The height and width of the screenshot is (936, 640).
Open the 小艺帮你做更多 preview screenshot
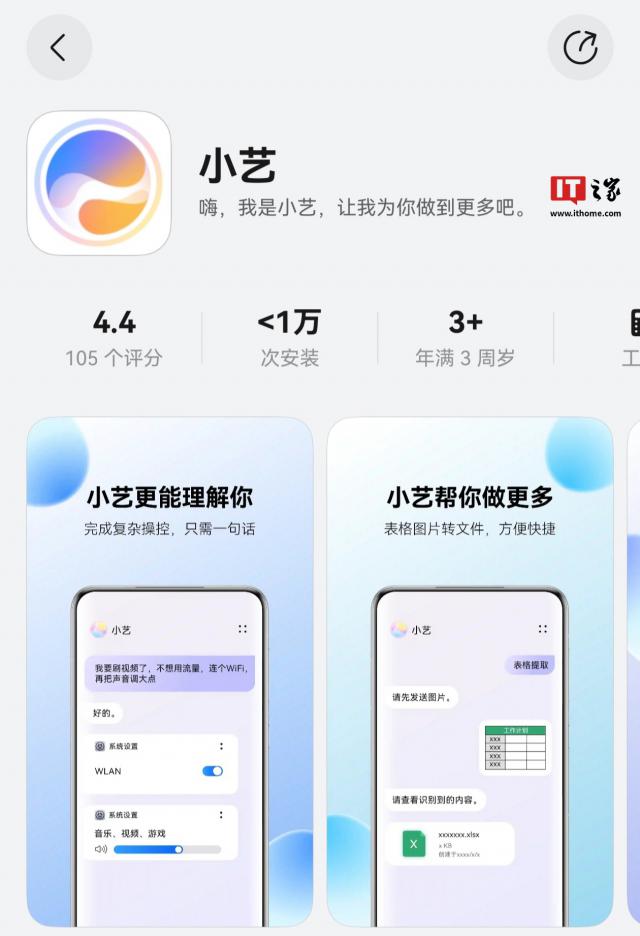pos(470,670)
